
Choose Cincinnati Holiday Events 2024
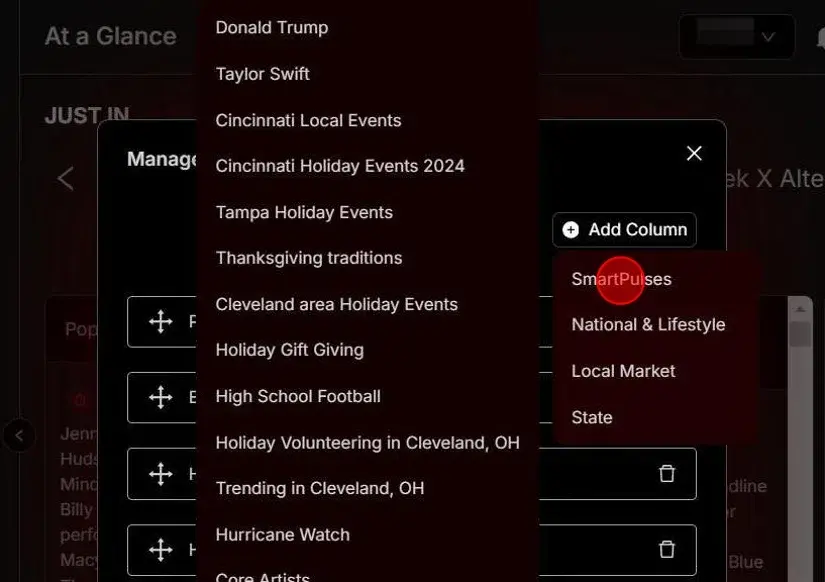340,166
